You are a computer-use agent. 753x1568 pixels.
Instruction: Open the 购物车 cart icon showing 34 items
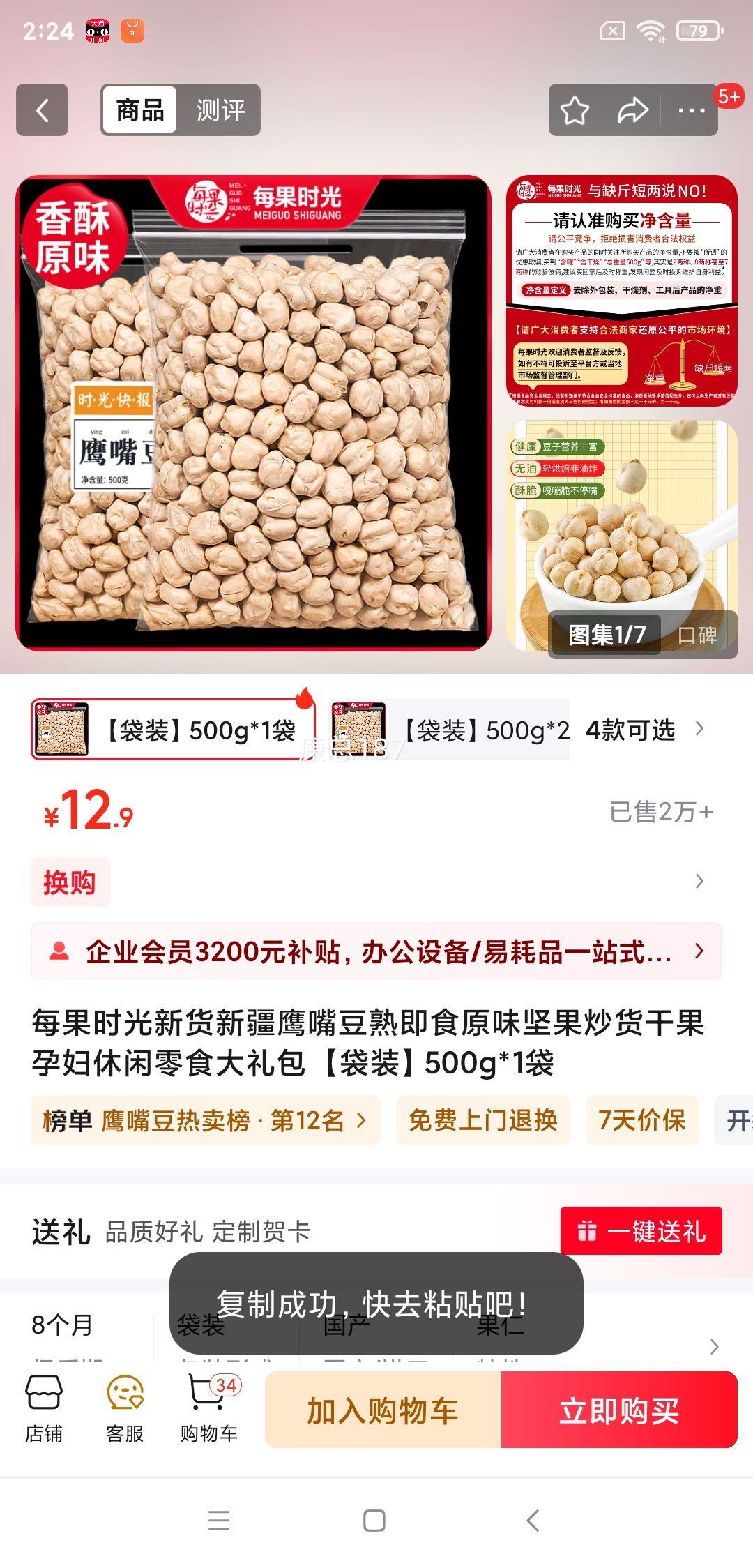[x=209, y=1409]
